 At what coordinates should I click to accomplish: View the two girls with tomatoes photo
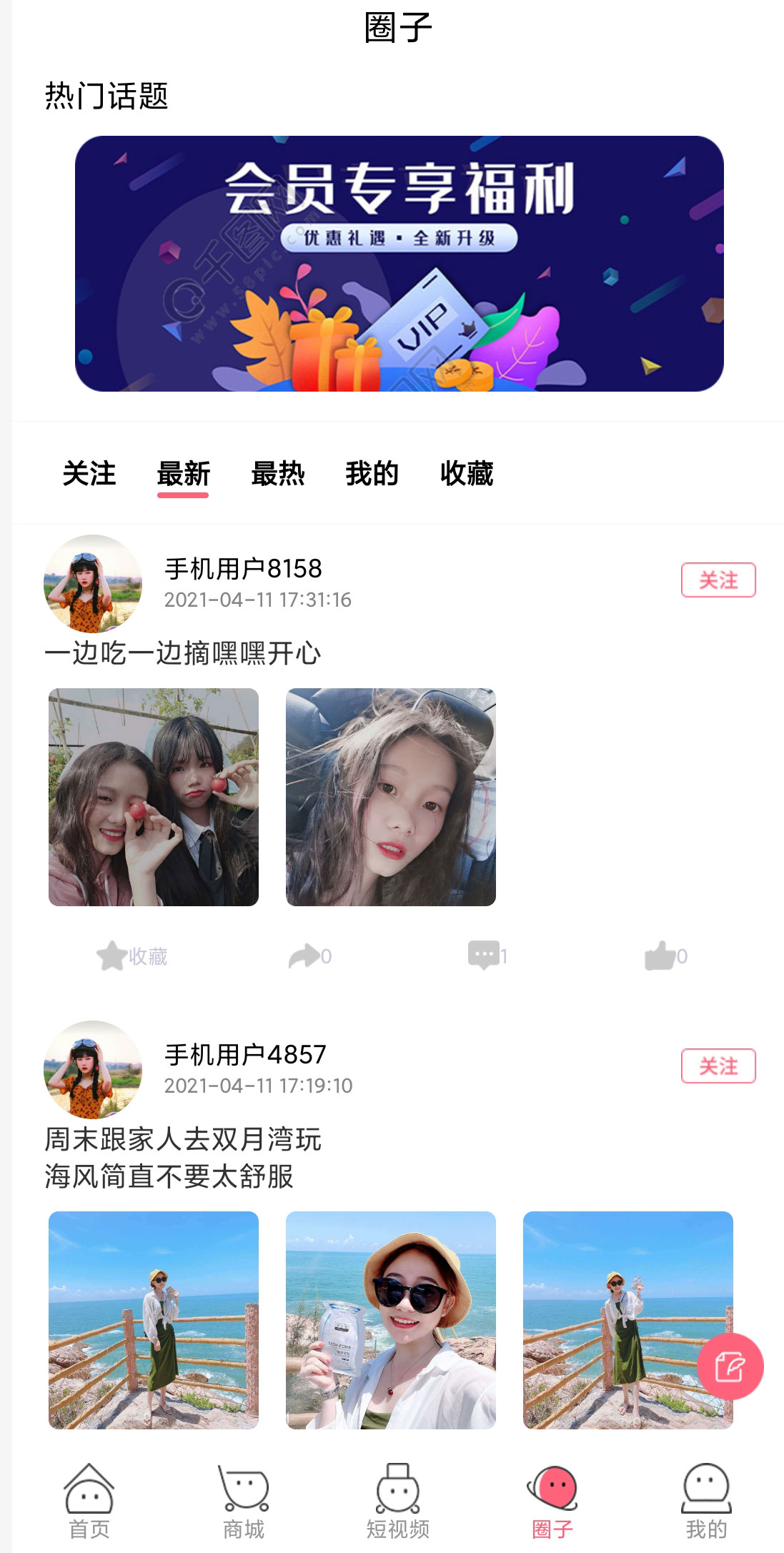pos(154,797)
